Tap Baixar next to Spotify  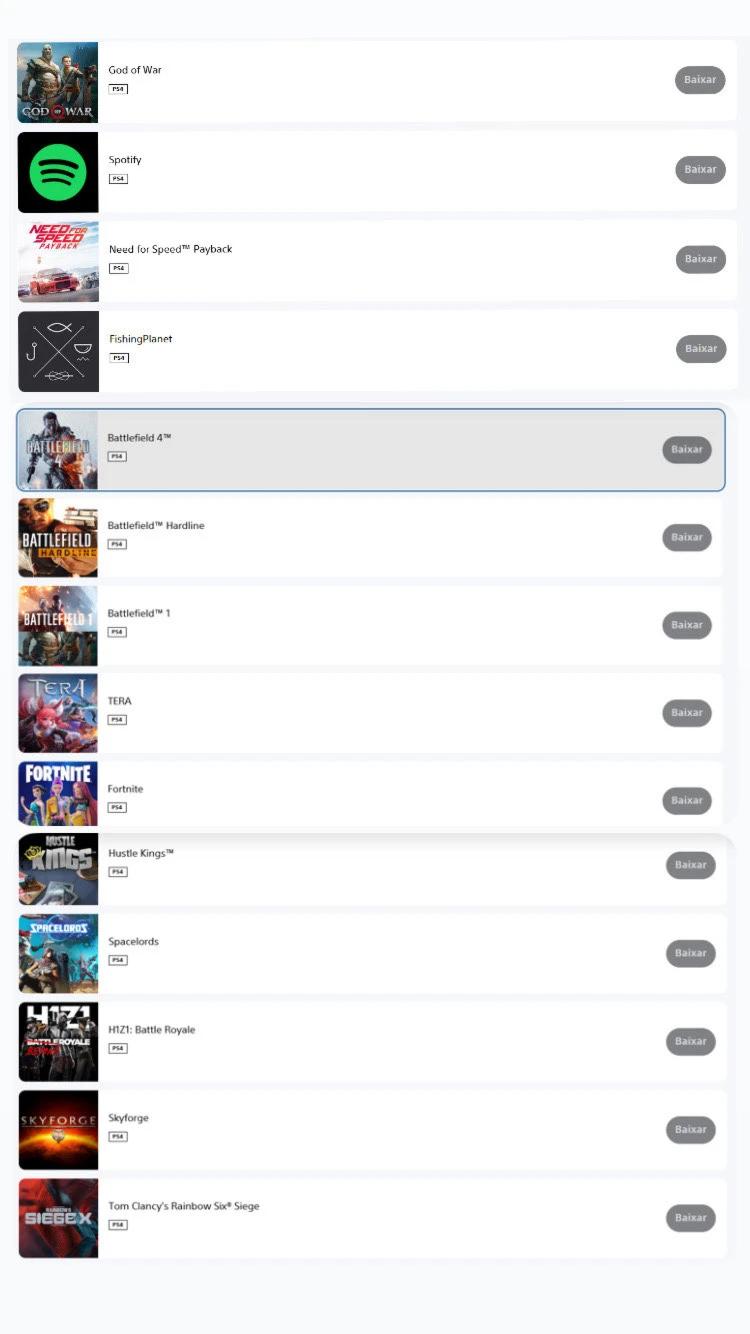700,169
